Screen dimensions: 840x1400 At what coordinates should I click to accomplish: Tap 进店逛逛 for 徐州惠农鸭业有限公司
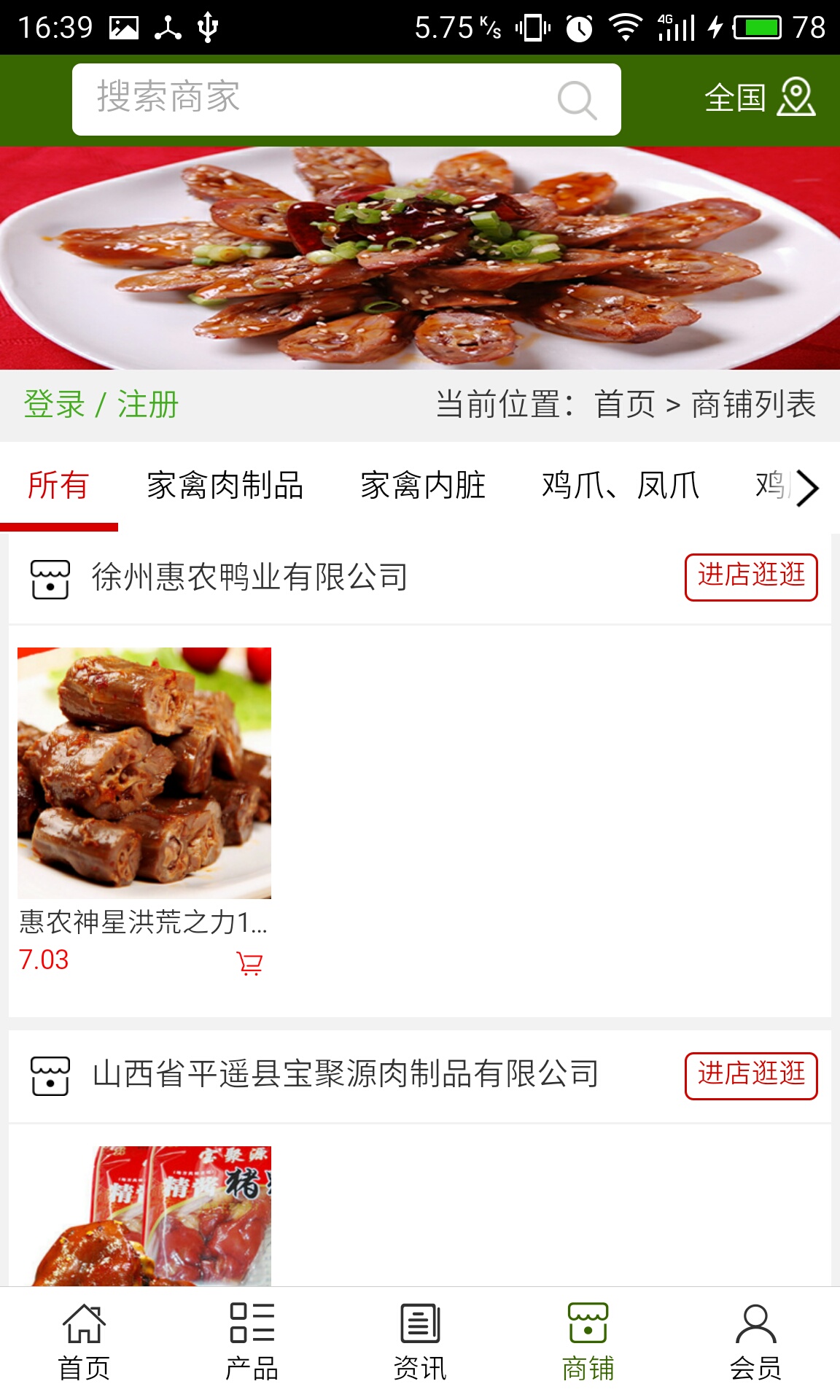752,577
